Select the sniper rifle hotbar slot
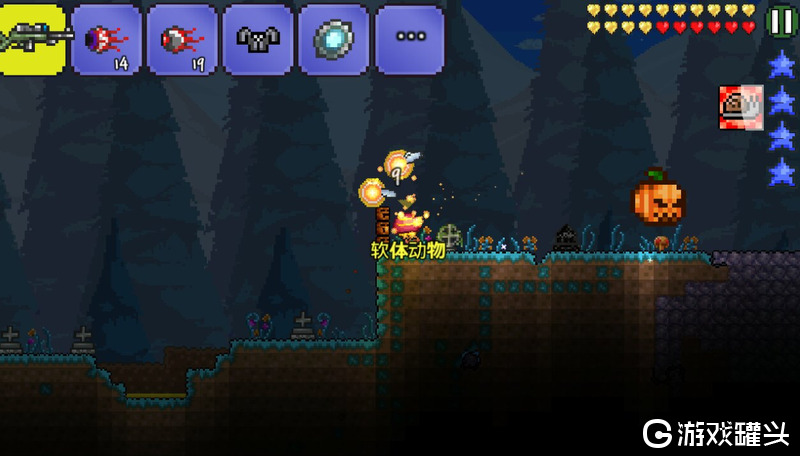This screenshot has height=456, width=800. [x=32, y=38]
